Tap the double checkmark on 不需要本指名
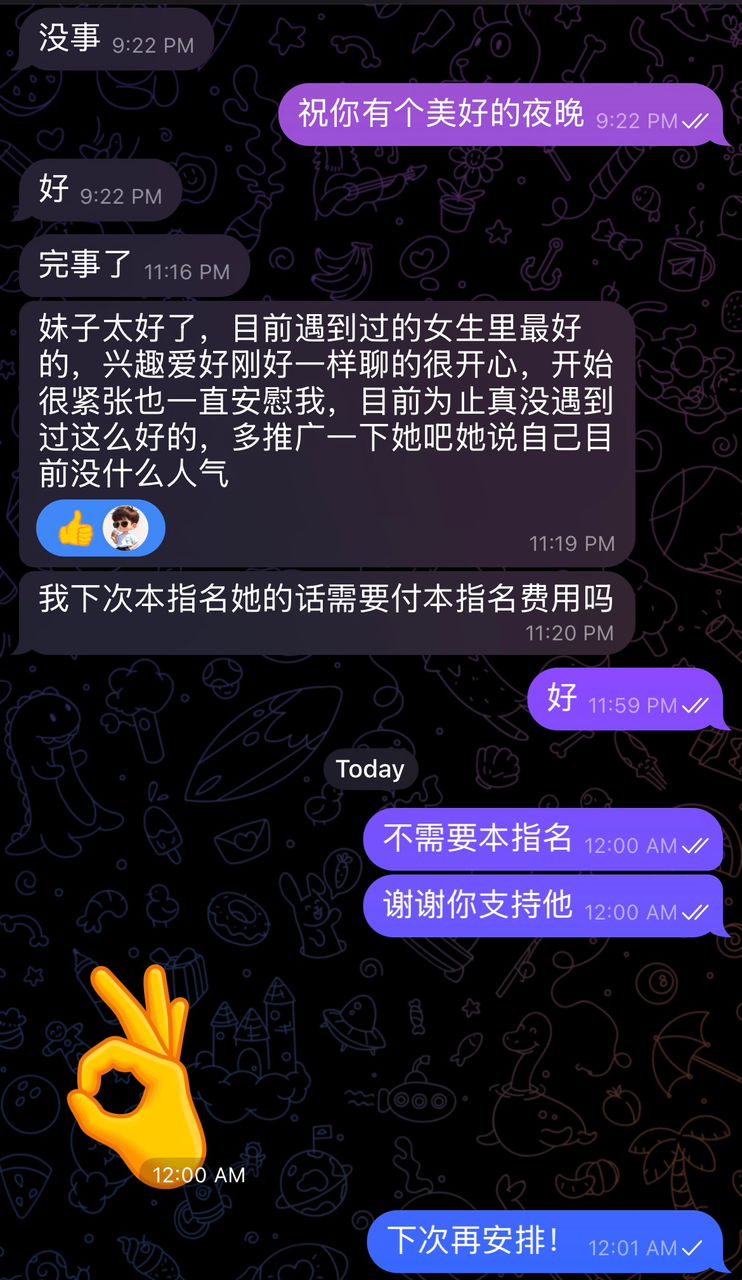Viewport: 742px width, 1280px height. click(695, 847)
